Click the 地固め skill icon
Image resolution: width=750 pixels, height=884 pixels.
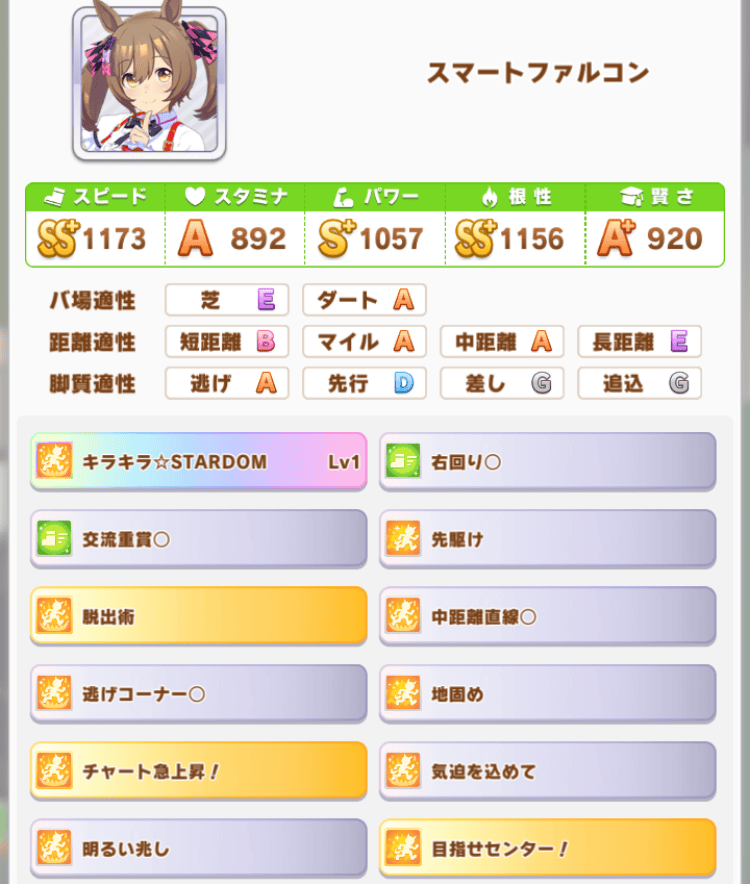pyautogui.click(x=405, y=693)
